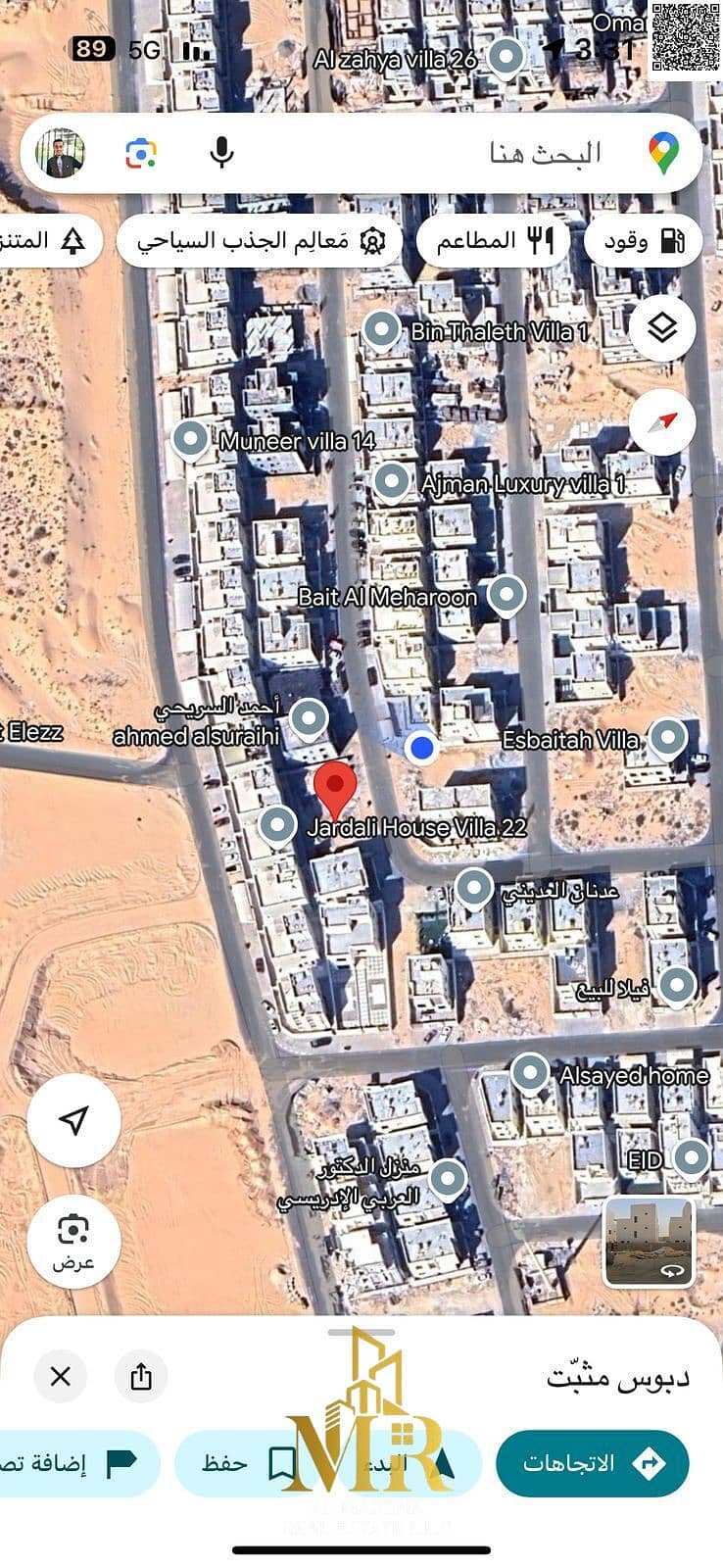Select the Jardali House Villa 22 marker
The height and width of the screenshot is (1568, 723).
pos(277,826)
